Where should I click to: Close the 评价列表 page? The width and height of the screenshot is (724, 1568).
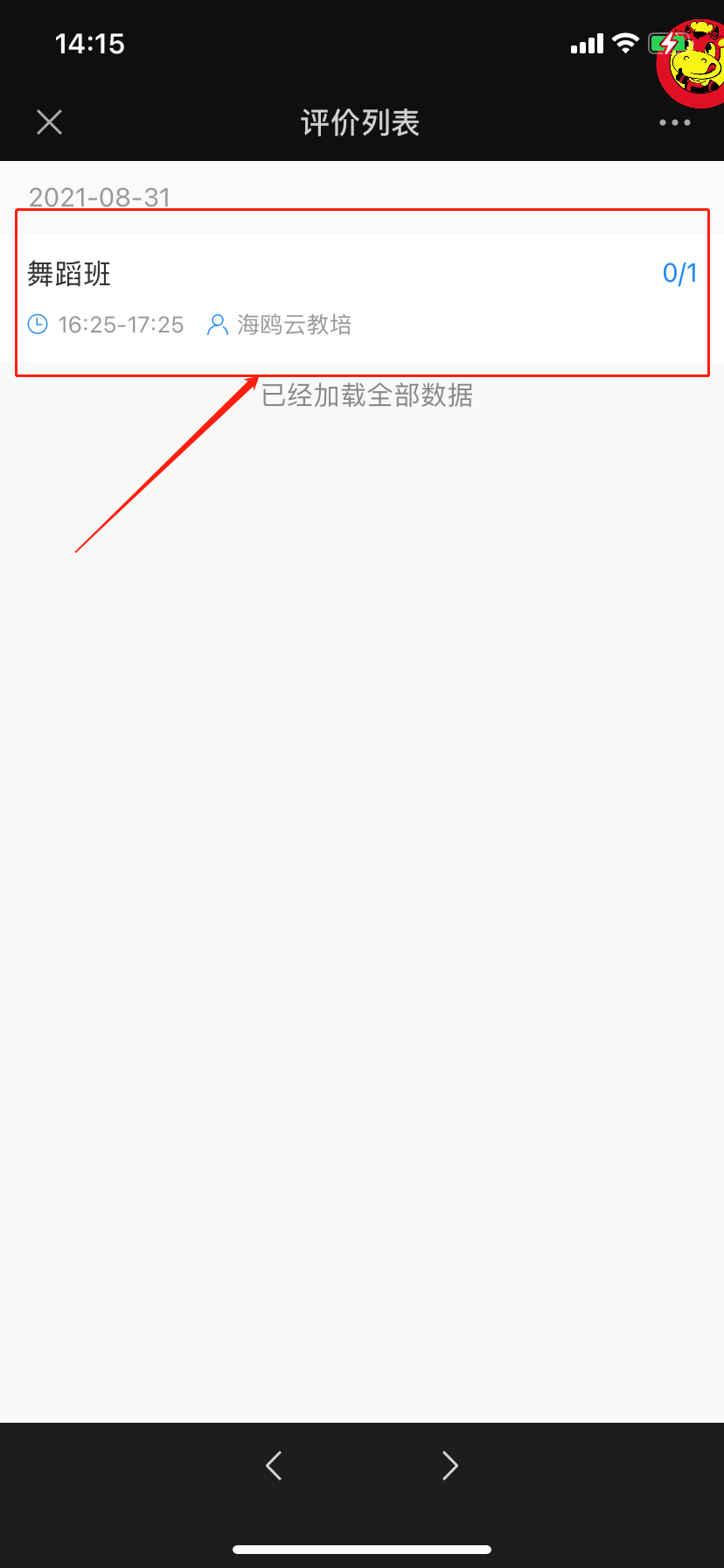tap(50, 122)
